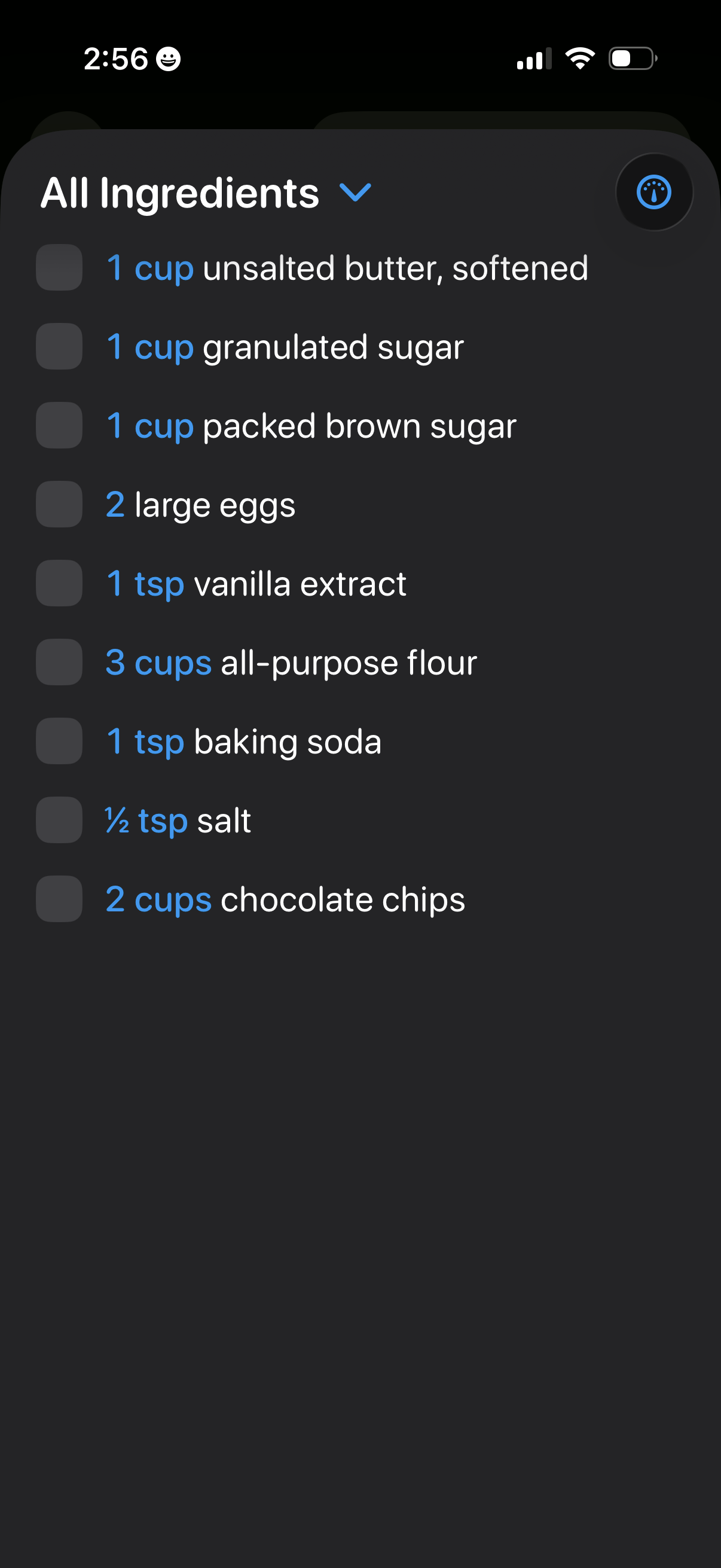
Task: Open the measurement gauge icon
Action: click(x=653, y=193)
